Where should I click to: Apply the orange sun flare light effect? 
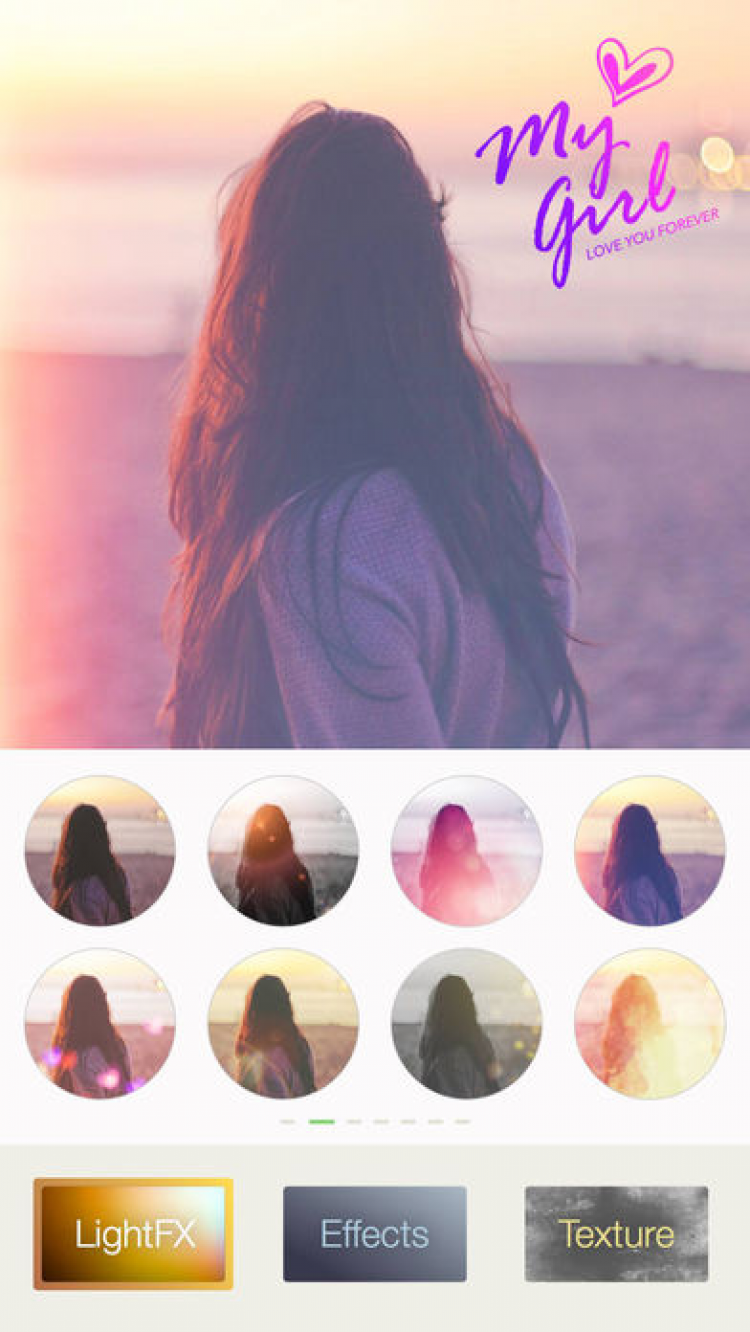283,850
